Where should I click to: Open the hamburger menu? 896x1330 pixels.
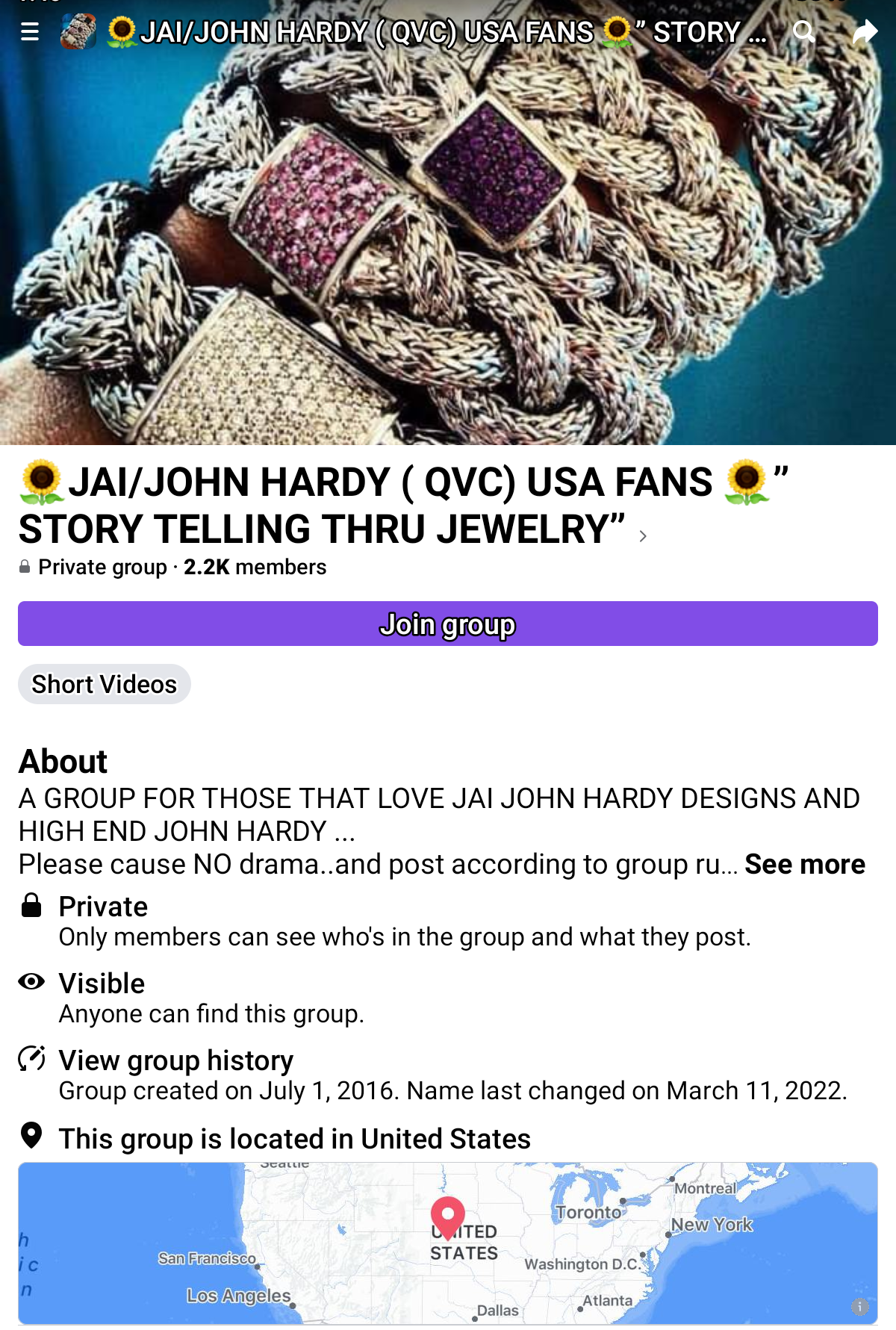[30, 32]
